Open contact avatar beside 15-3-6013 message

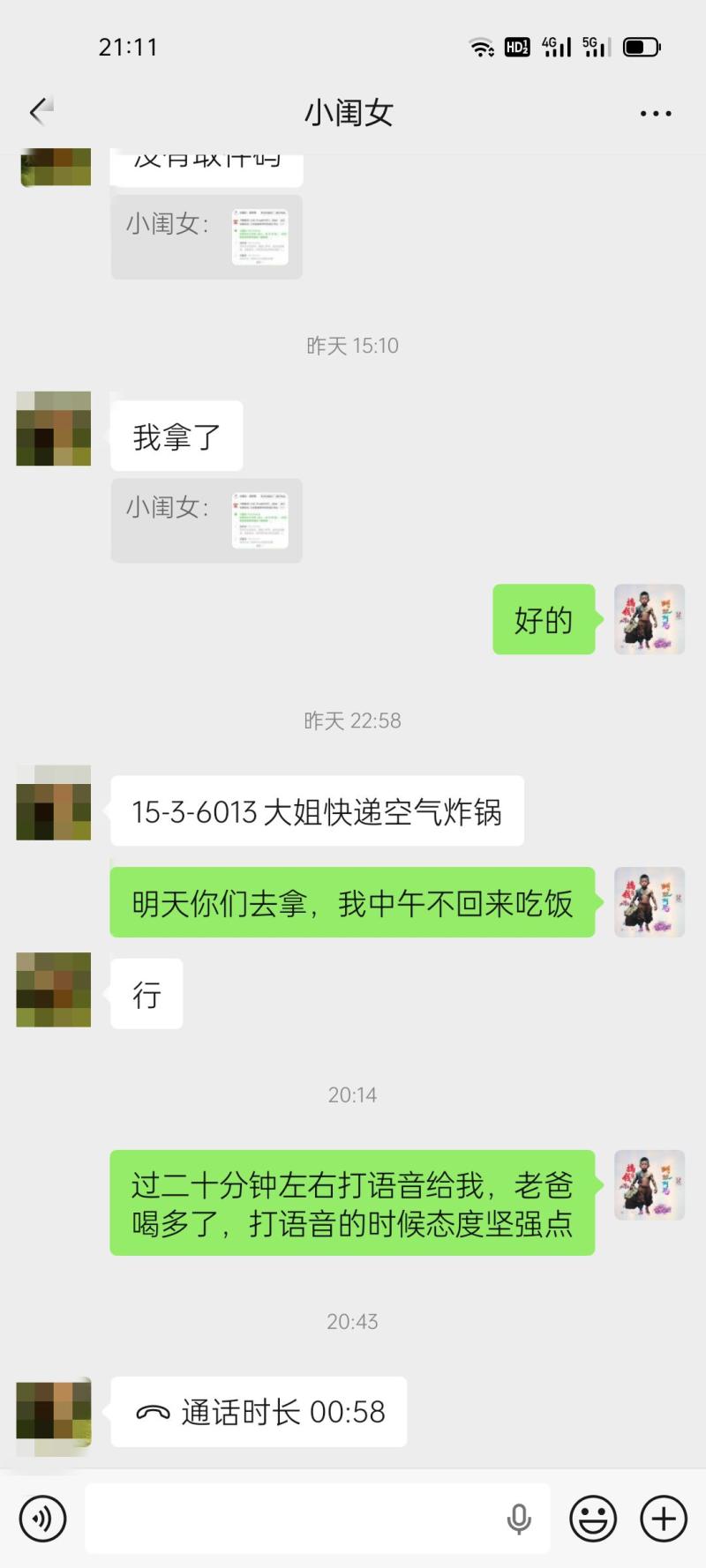[54, 803]
